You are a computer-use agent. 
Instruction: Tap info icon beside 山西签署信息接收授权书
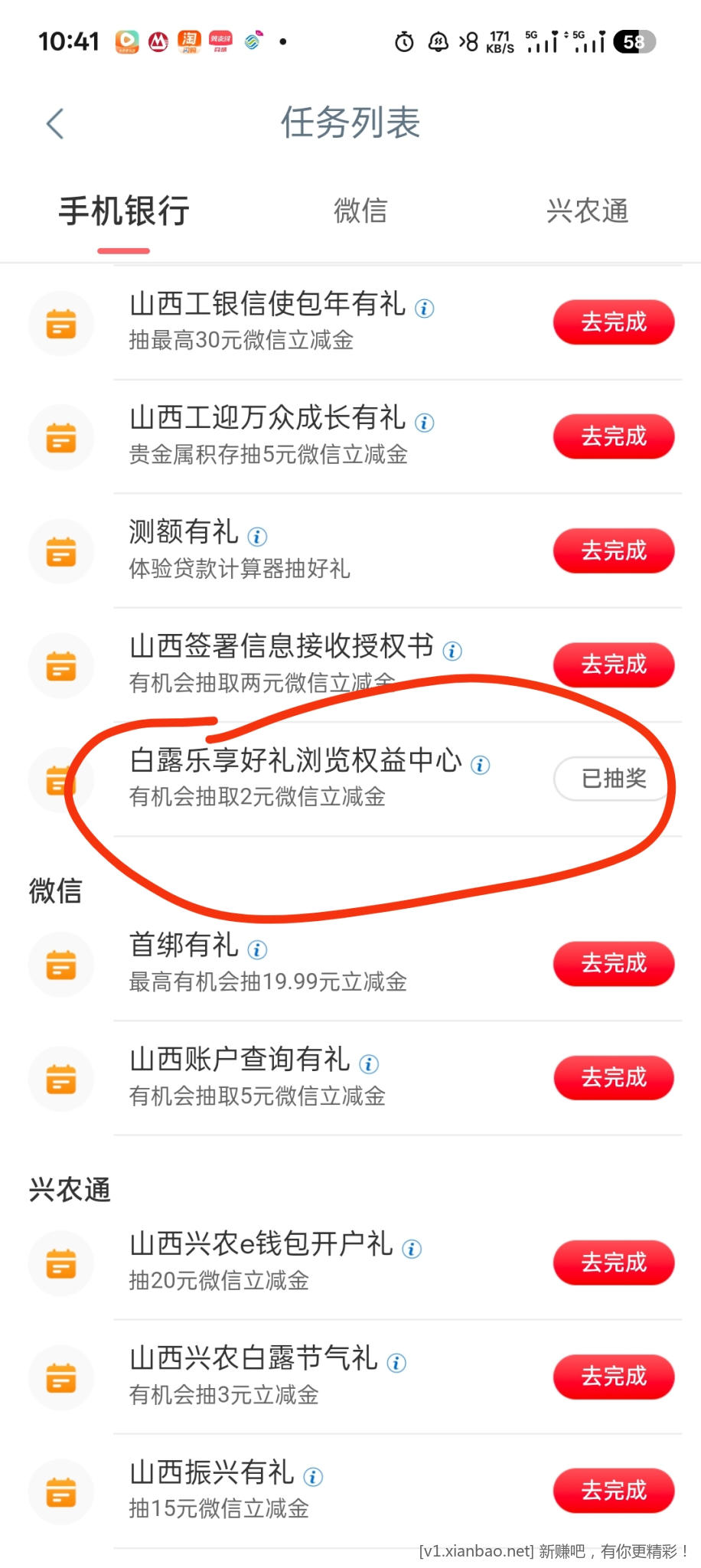pos(452,652)
